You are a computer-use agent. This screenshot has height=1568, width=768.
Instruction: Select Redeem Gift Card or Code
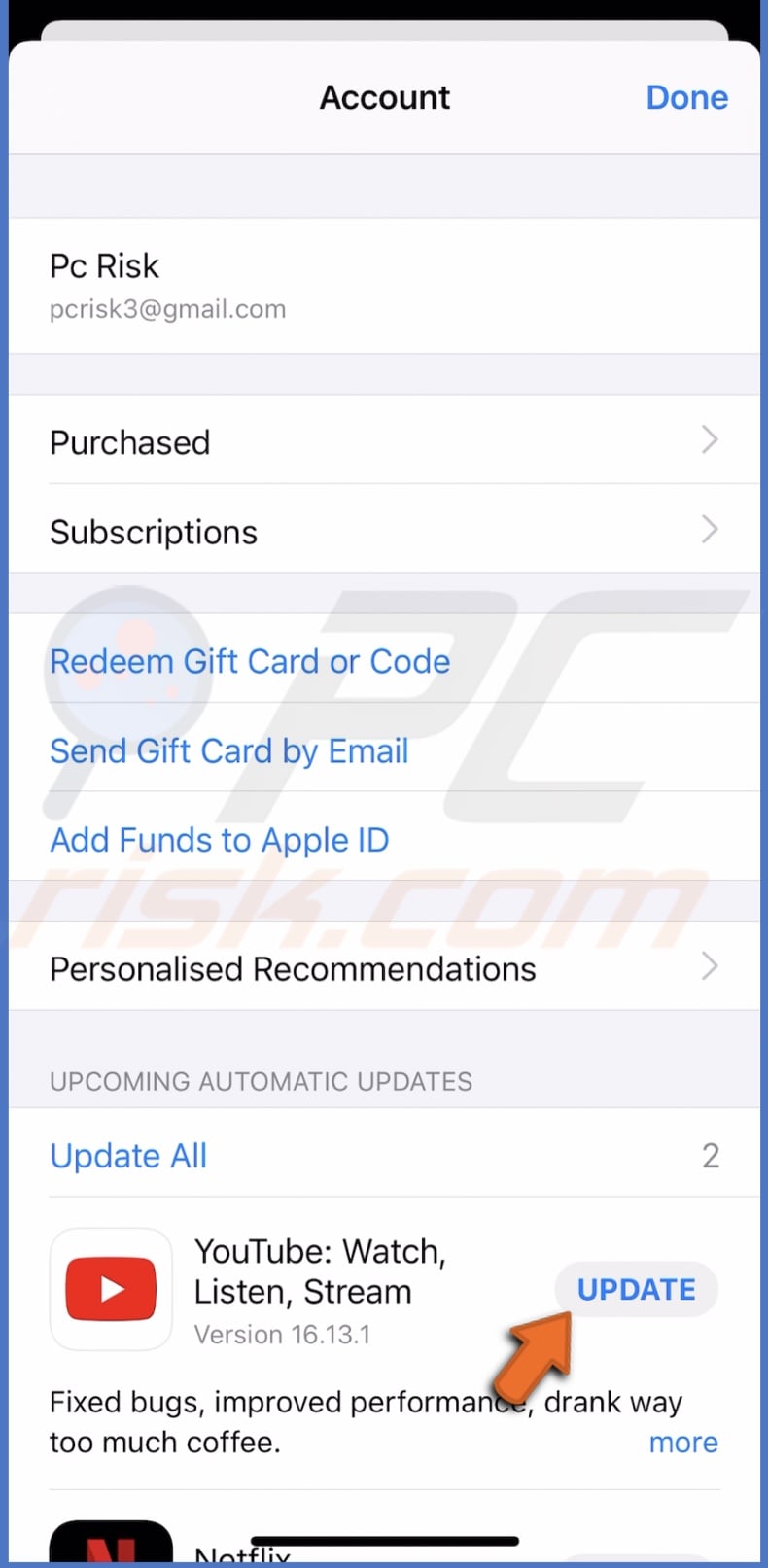pos(250,662)
